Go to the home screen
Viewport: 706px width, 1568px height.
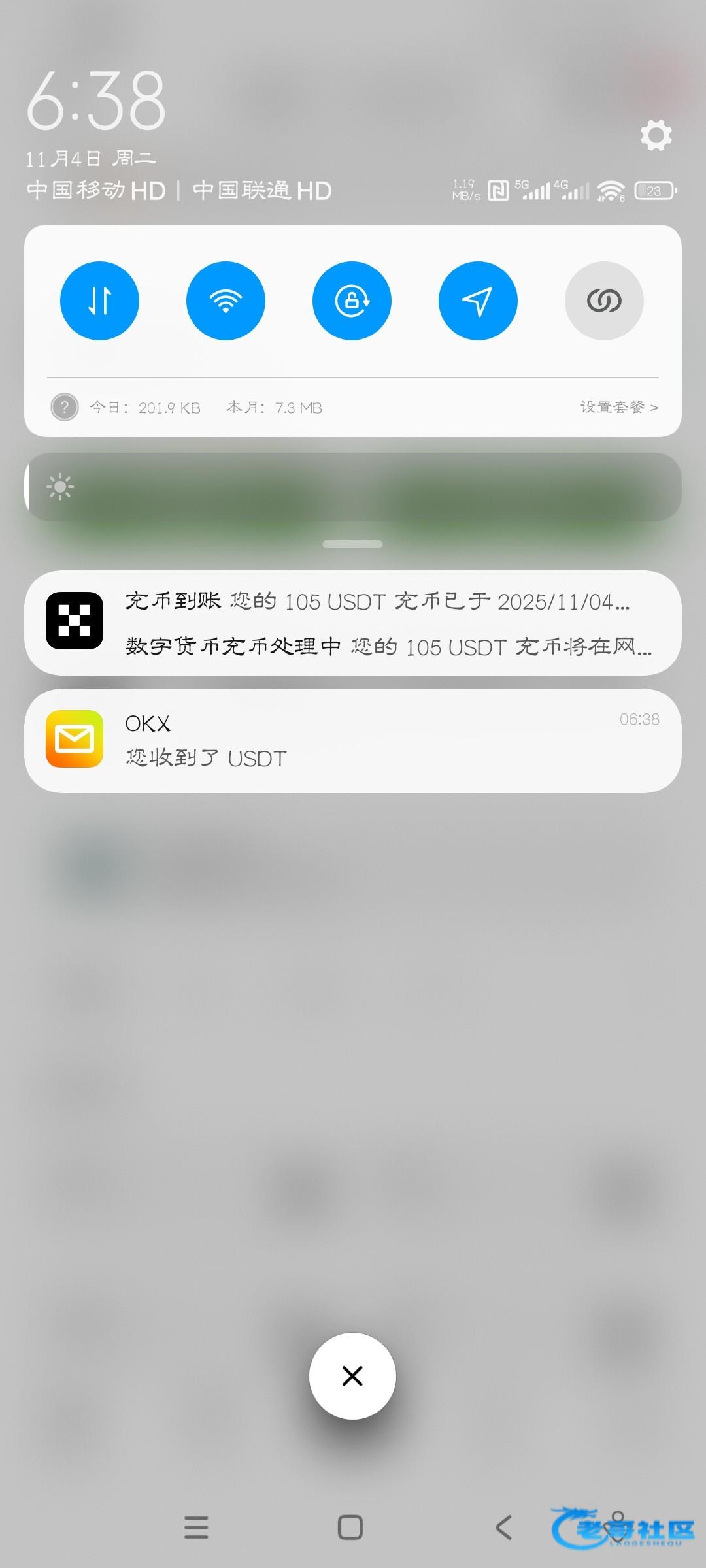[x=350, y=1527]
